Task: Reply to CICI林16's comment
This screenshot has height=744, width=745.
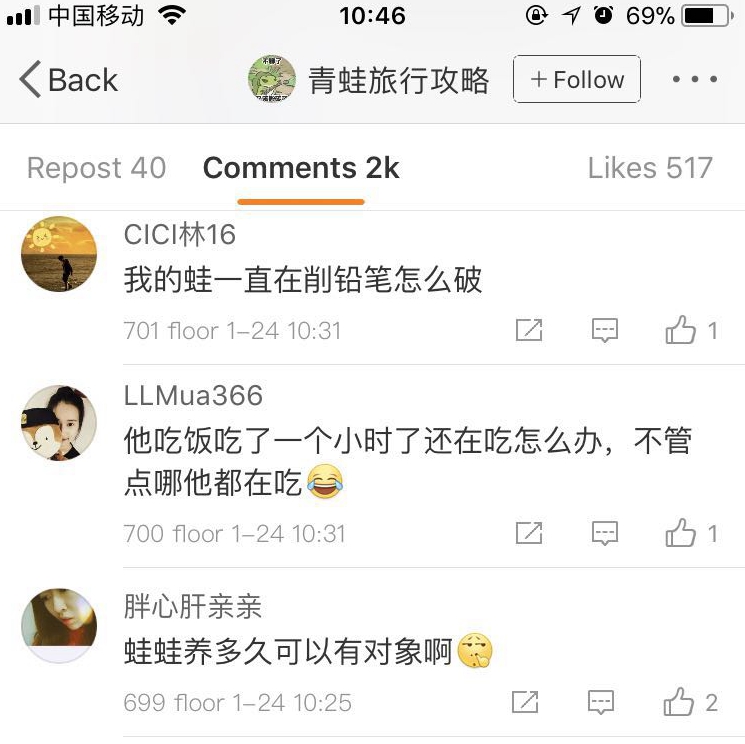Action: (x=604, y=330)
